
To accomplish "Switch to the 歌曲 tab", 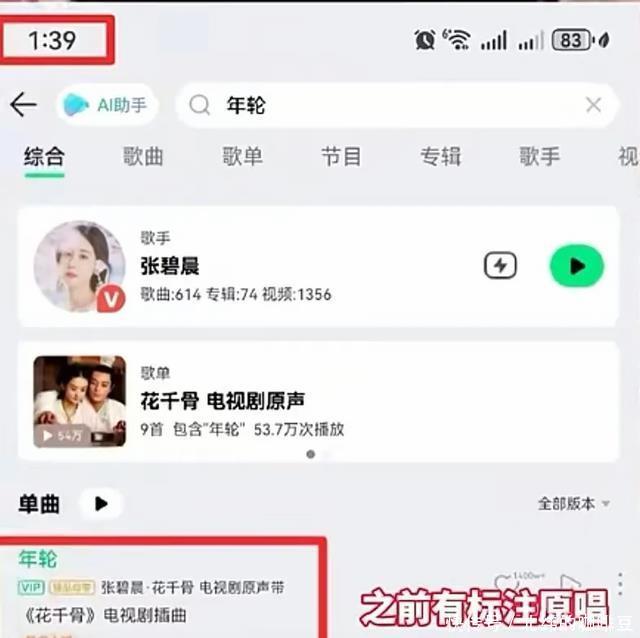I will [143, 156].
